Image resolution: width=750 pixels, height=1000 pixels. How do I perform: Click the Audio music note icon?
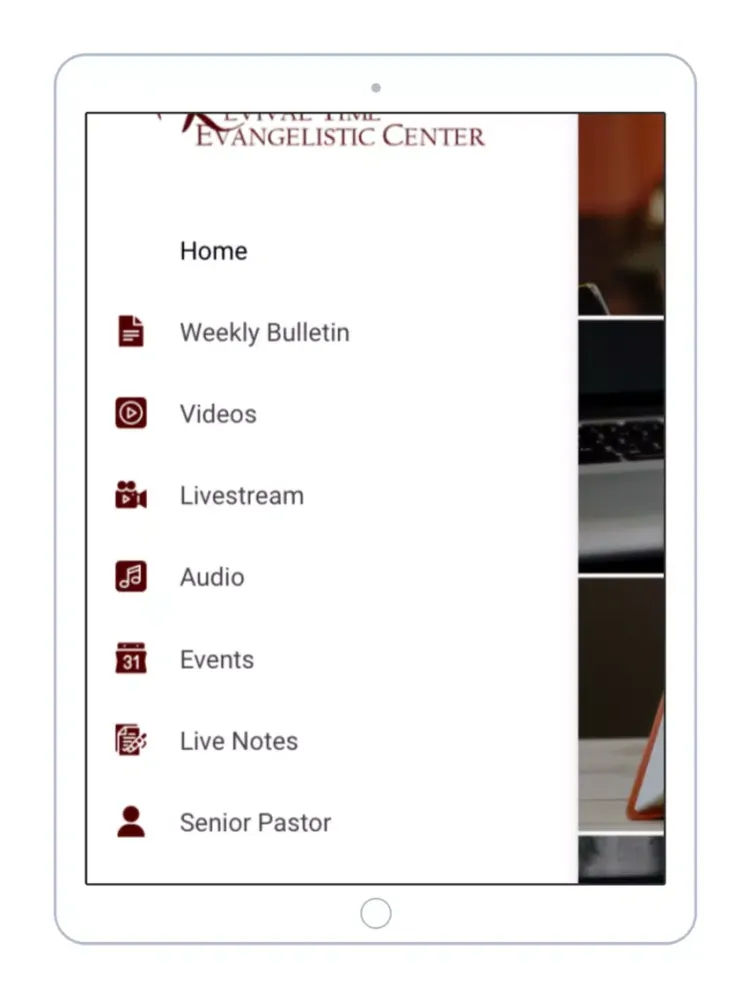[130, 577]
